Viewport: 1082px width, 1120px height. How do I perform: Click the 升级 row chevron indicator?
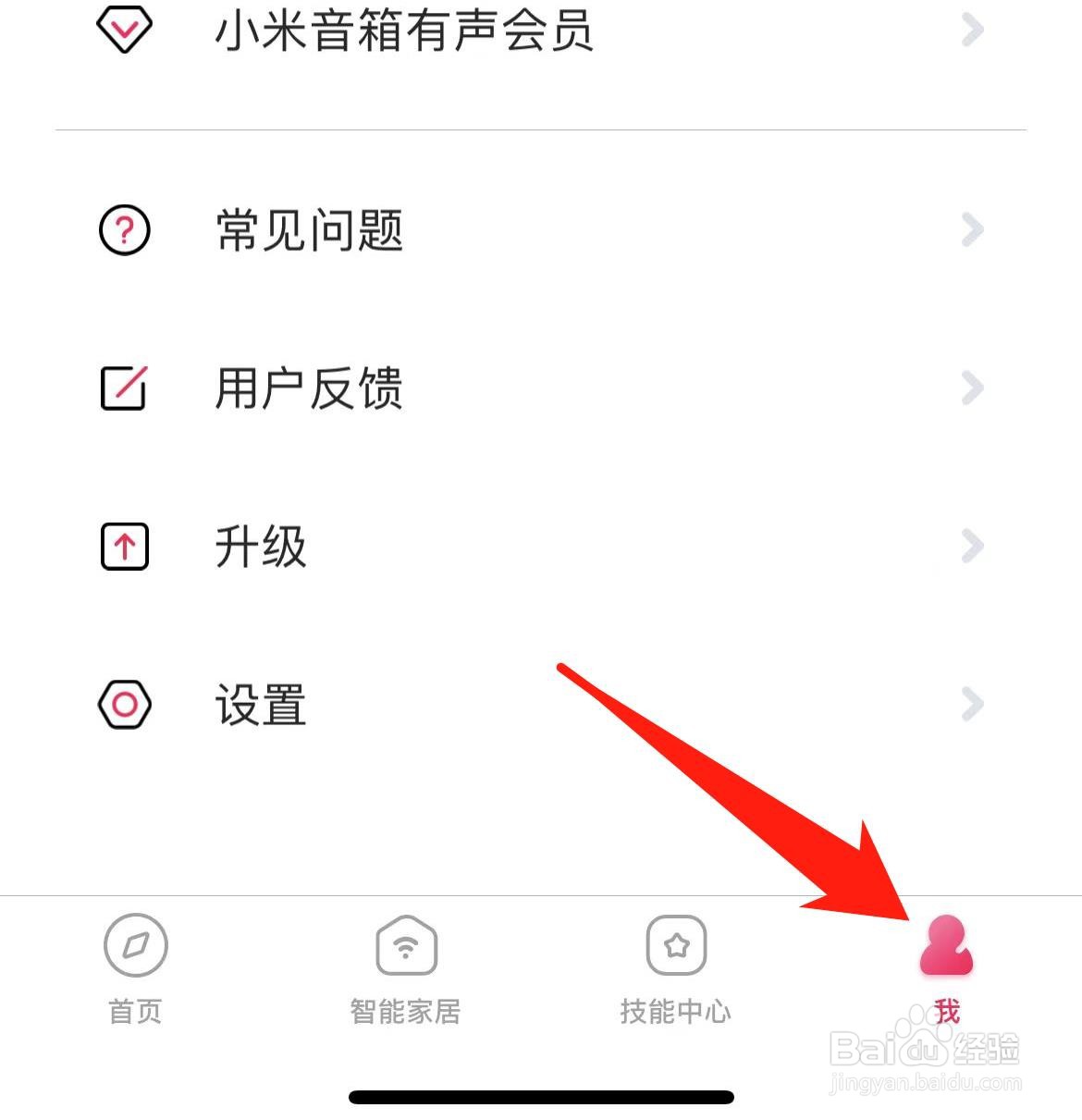pos(971,547)
